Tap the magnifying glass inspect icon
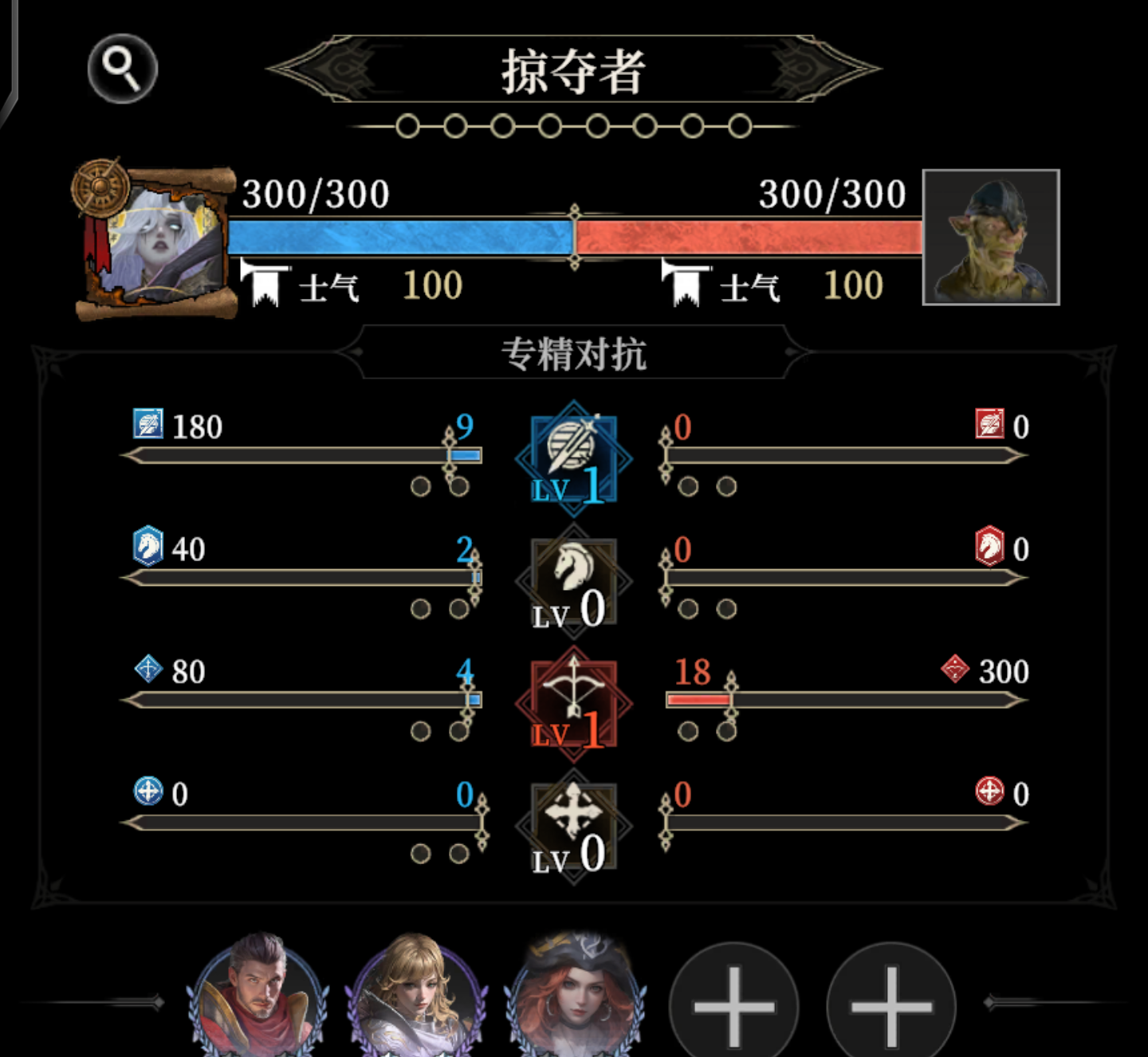The height and width of the screenshot is (1057, 1148). (122, 69)
